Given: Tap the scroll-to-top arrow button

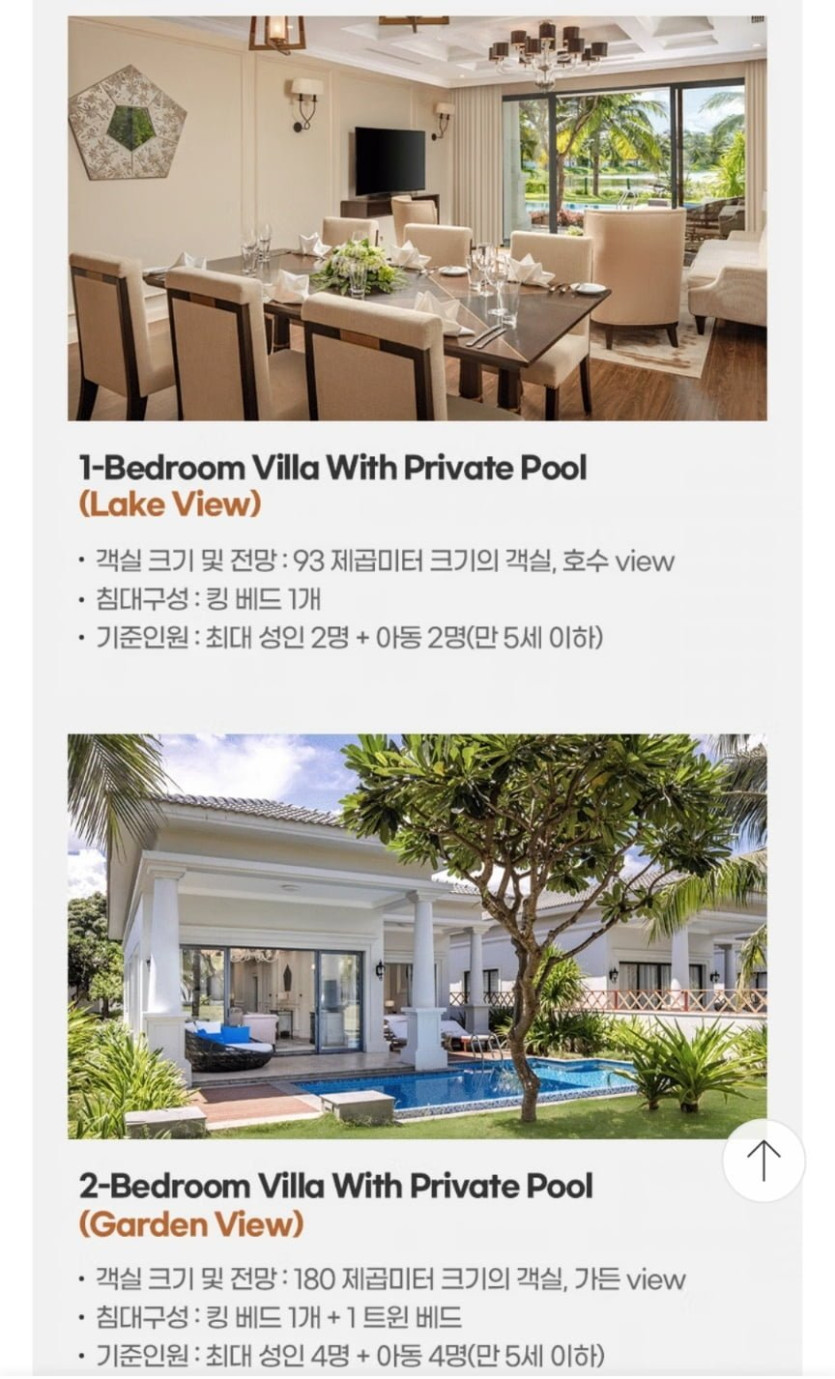Looking at the screenshot, I should coord(763,1160).
